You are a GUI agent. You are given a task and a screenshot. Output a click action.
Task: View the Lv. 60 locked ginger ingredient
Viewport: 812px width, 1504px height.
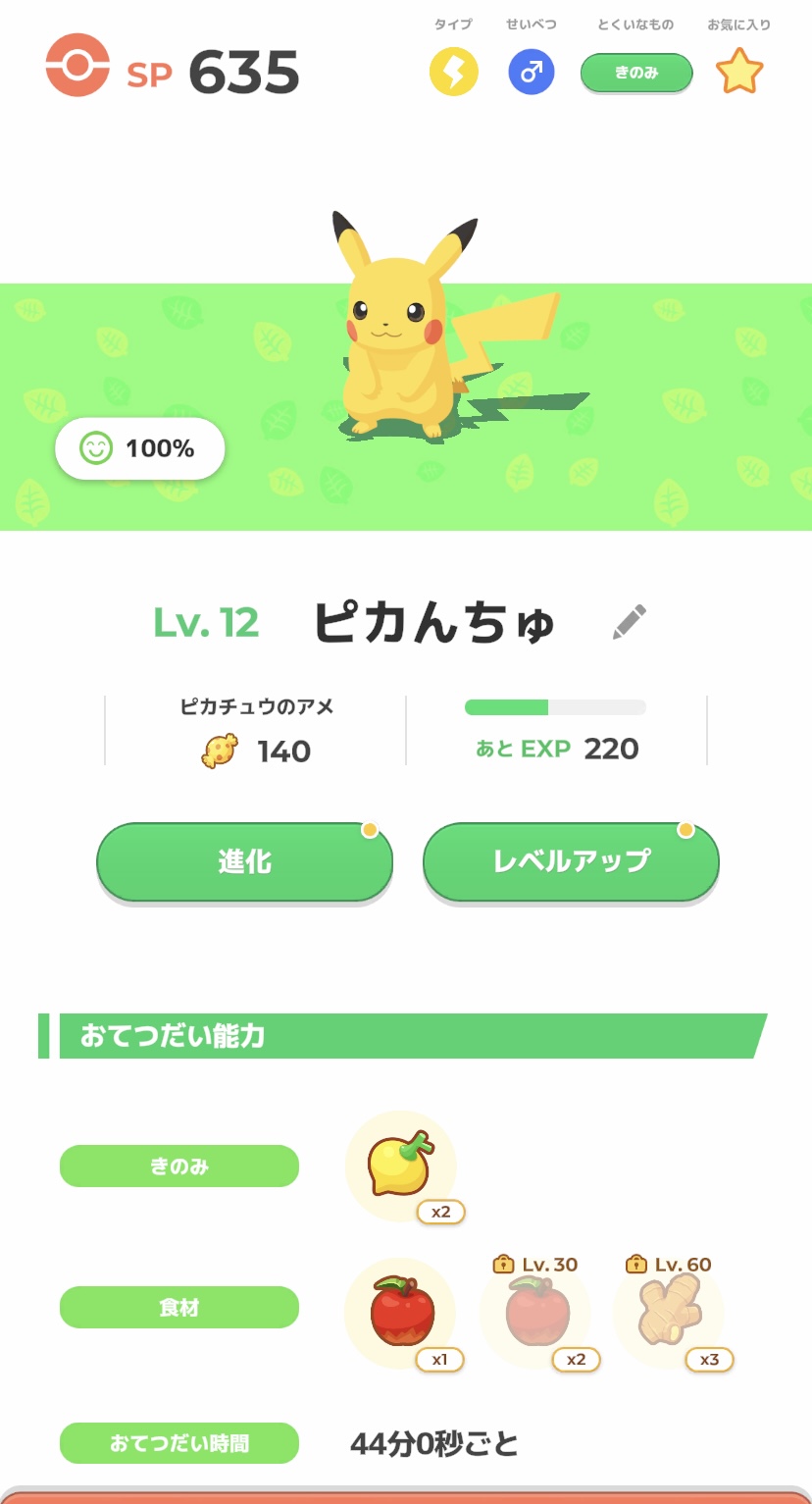coord(669,1313)
